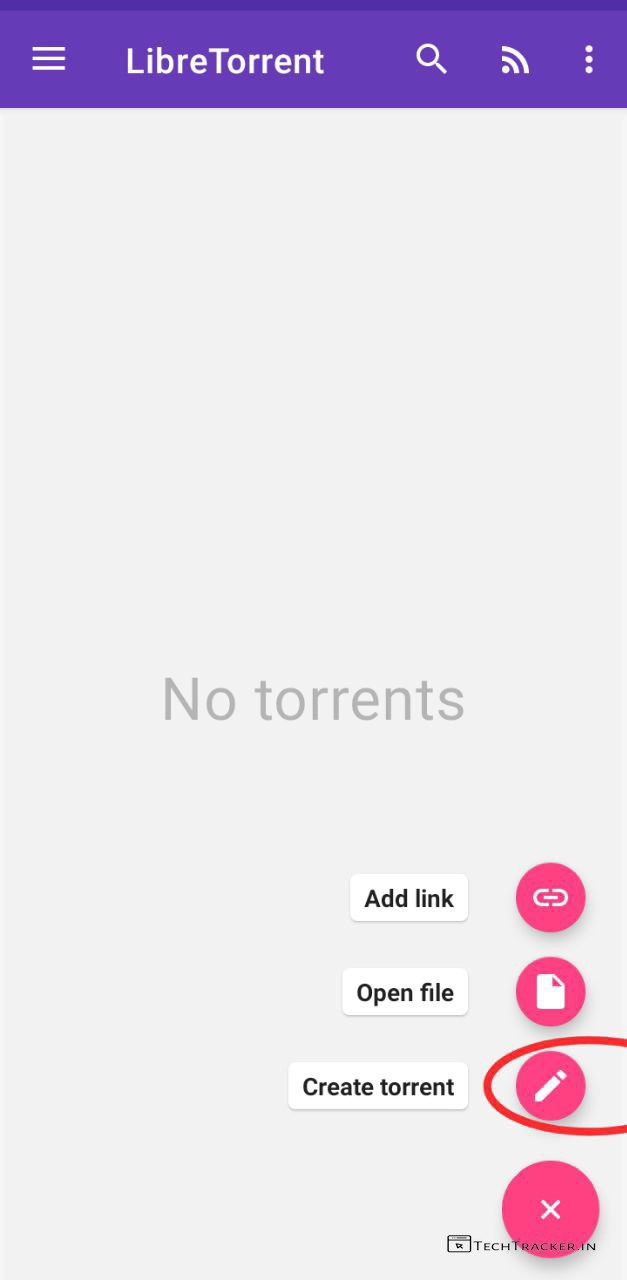Tap the Add link floating button

(550, 897)
